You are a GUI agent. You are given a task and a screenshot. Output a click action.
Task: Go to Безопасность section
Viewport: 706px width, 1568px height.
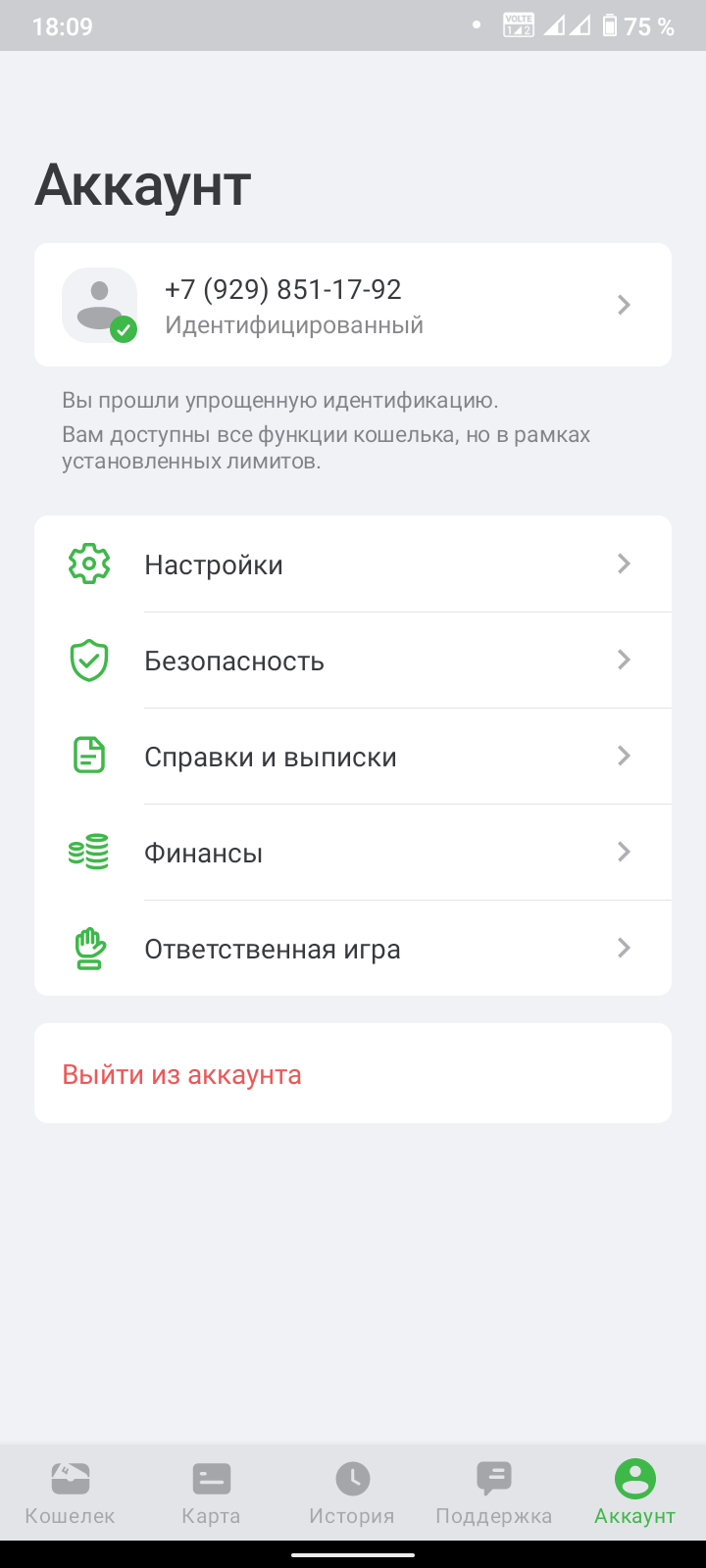pos(353,661)
